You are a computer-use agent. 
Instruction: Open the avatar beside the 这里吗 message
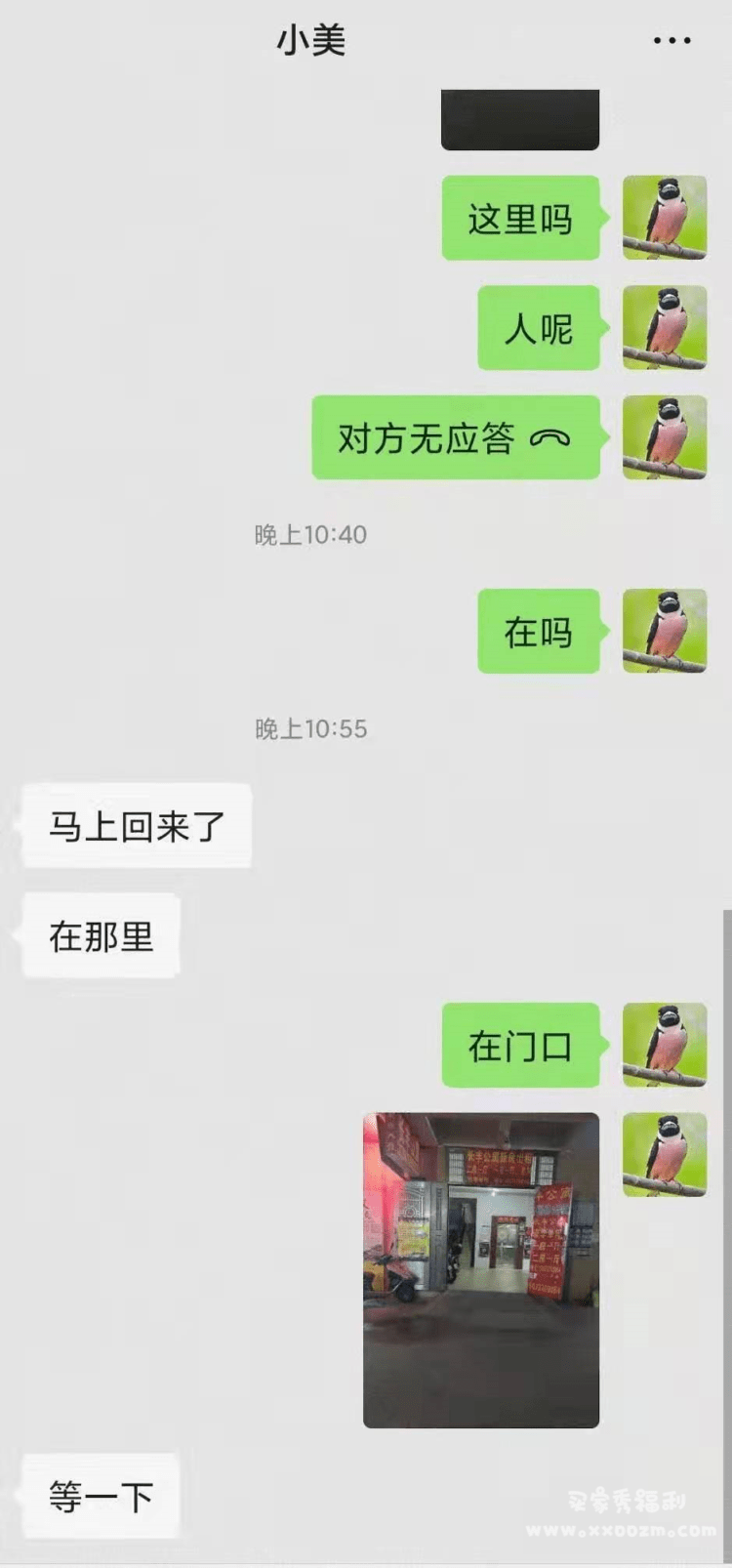pos(665,217)
